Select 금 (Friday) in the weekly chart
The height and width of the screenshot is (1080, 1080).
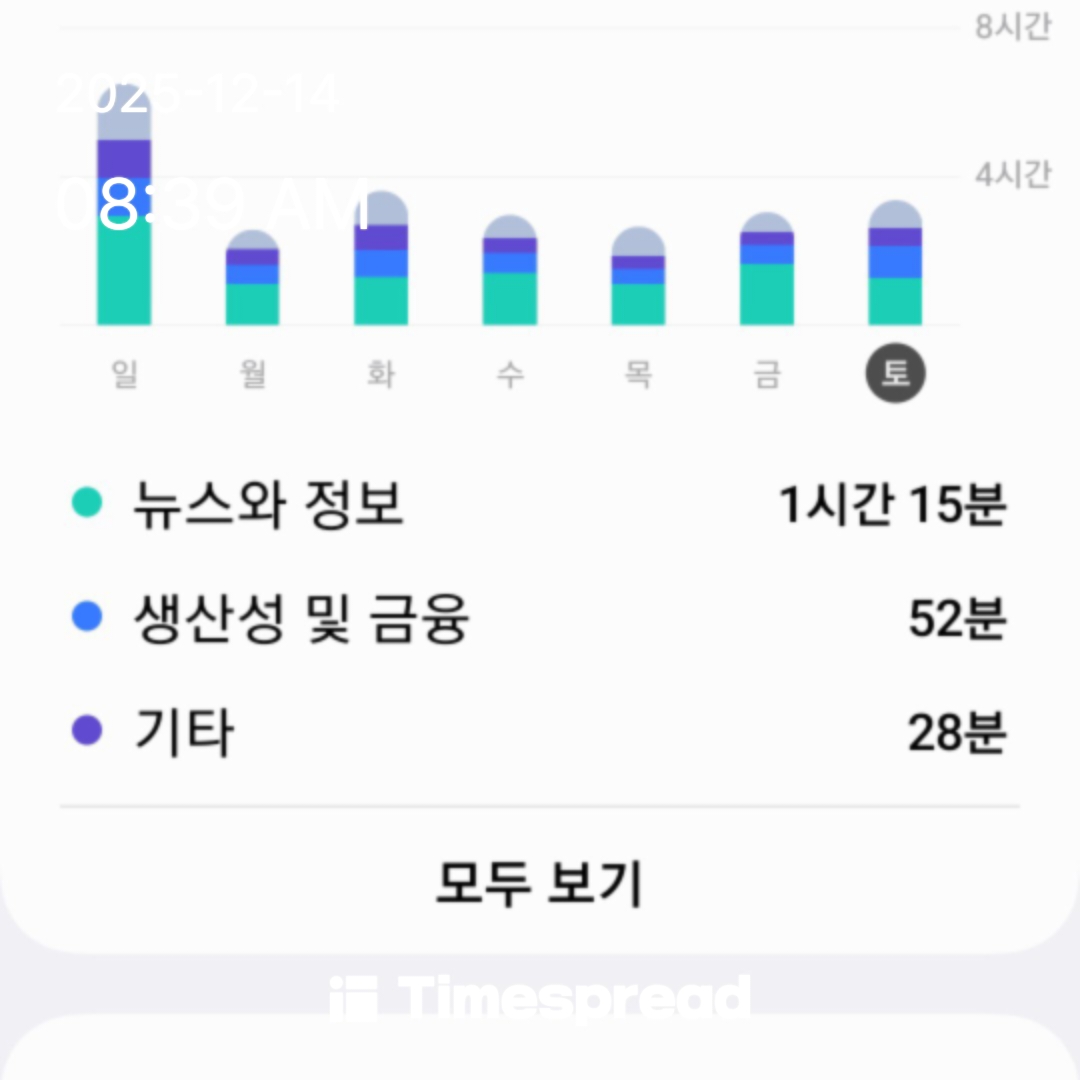click(x=767, y=375)
